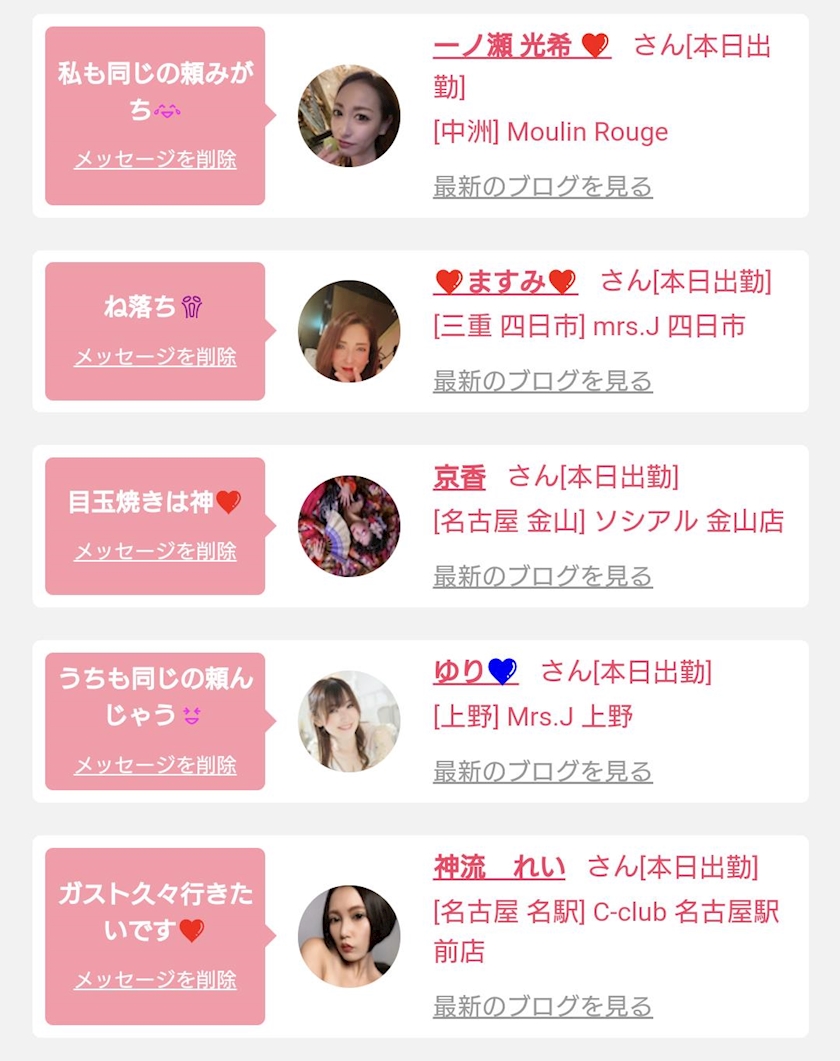View latest blog of ますみ

click(543, 382)
